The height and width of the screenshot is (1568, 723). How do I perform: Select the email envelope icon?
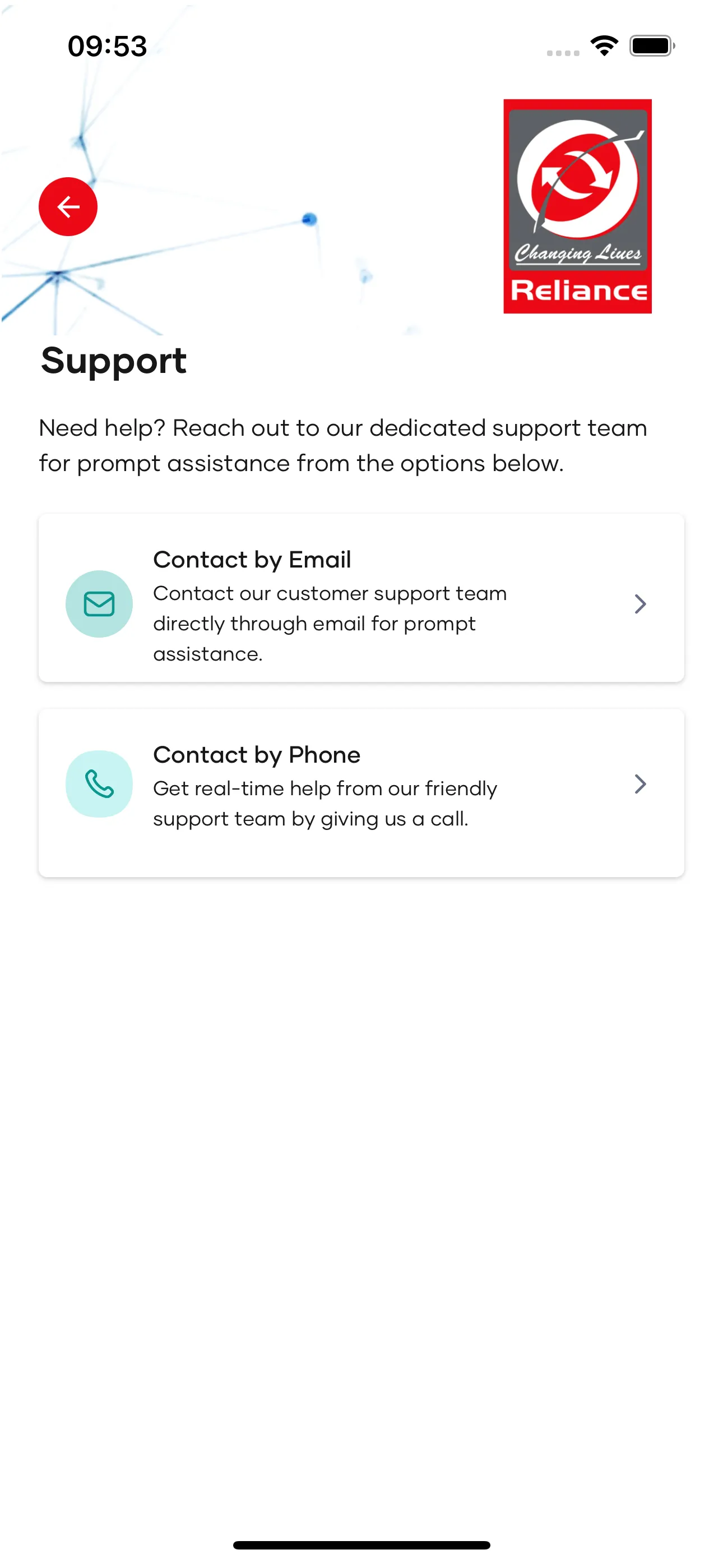pos(99,604)
